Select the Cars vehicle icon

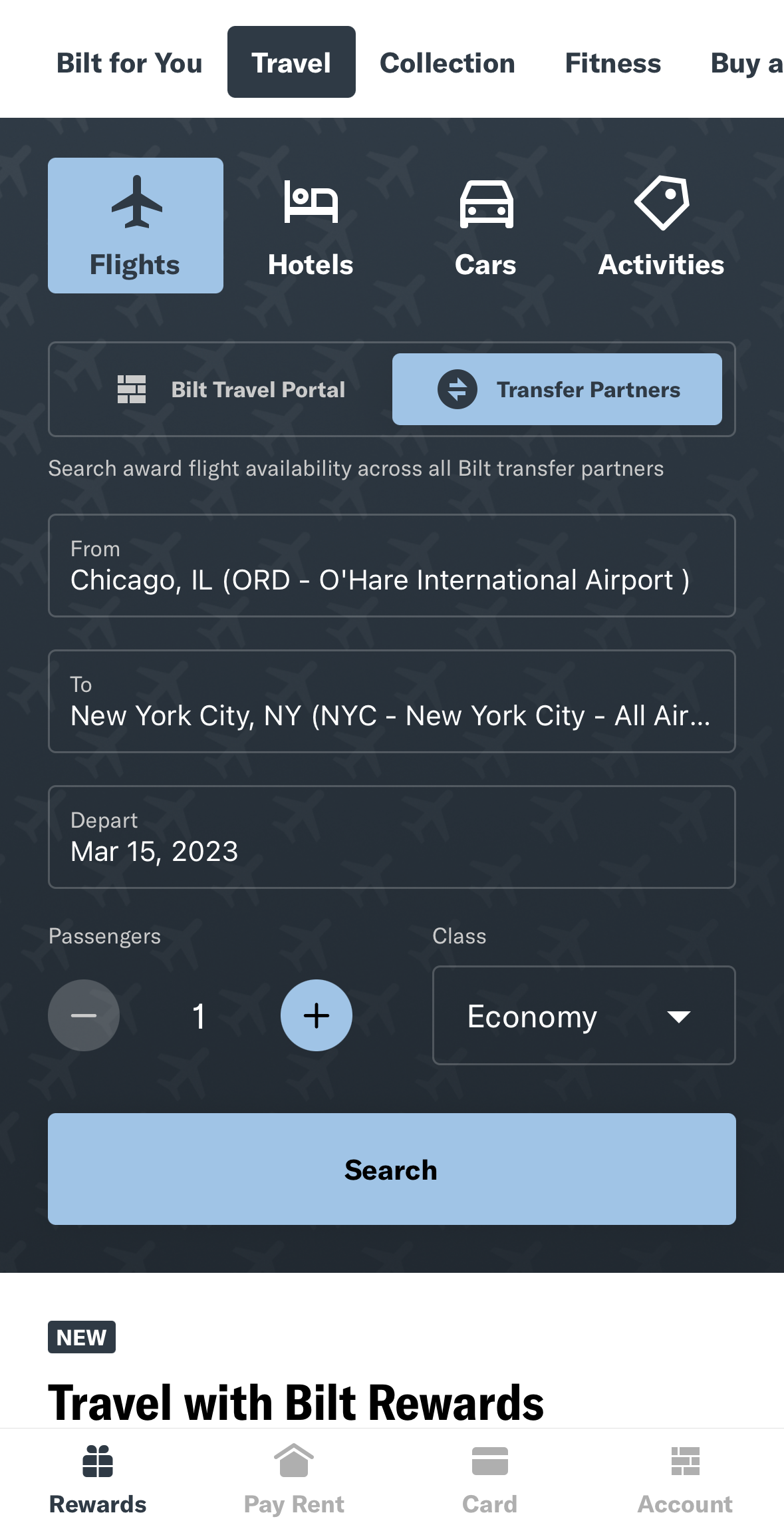[x=485, y=203]
